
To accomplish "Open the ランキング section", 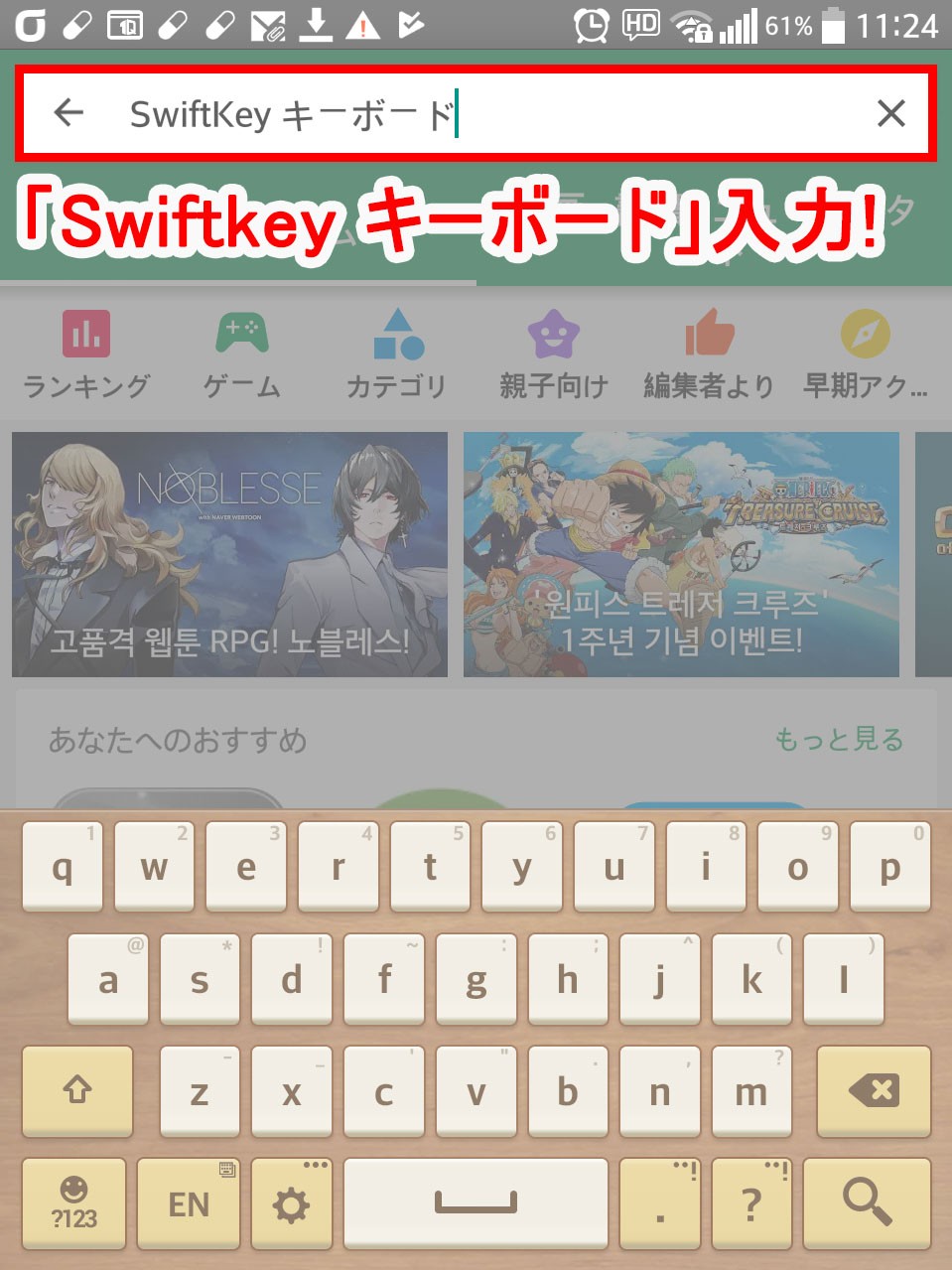I will (x=86, y=354).
